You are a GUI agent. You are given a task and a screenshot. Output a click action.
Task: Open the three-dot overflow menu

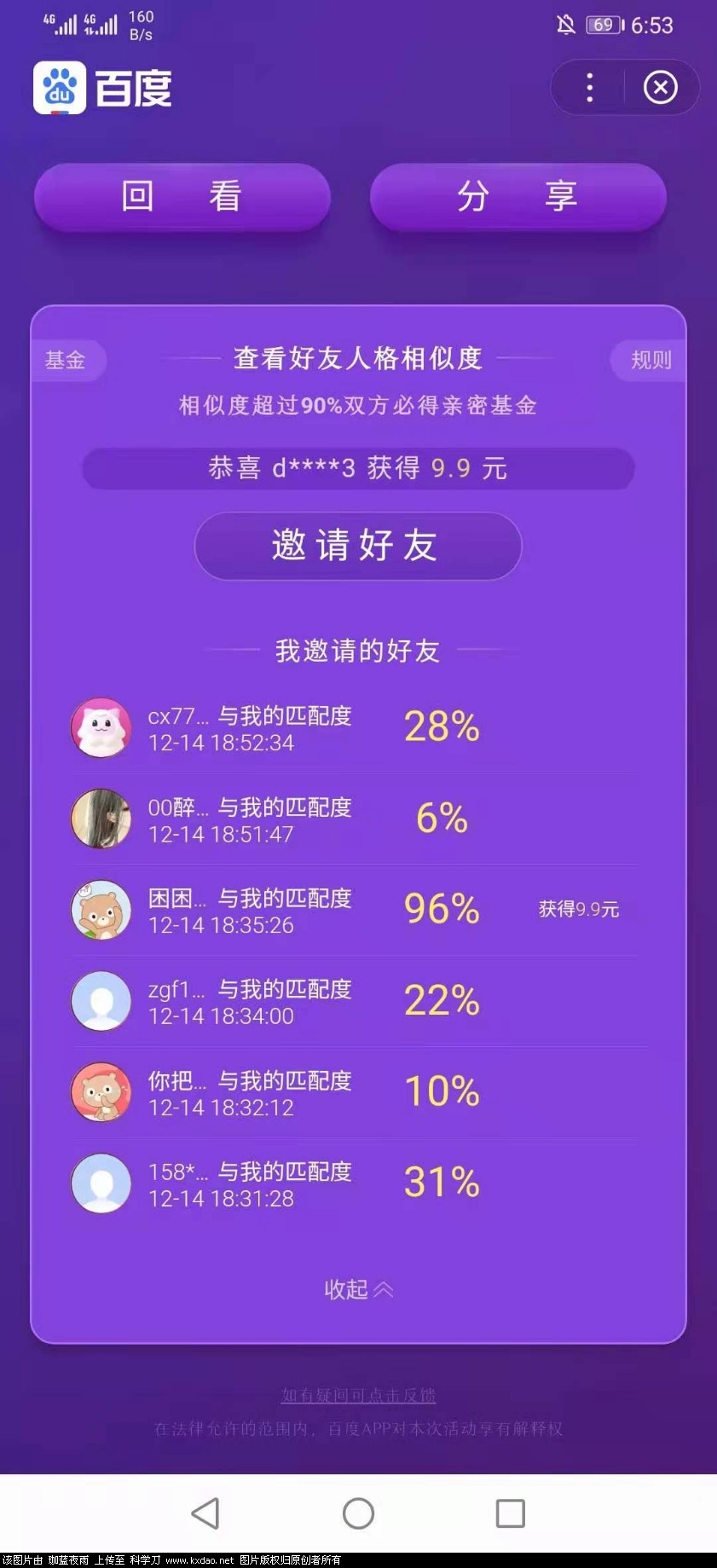click(x=590, y=88)
